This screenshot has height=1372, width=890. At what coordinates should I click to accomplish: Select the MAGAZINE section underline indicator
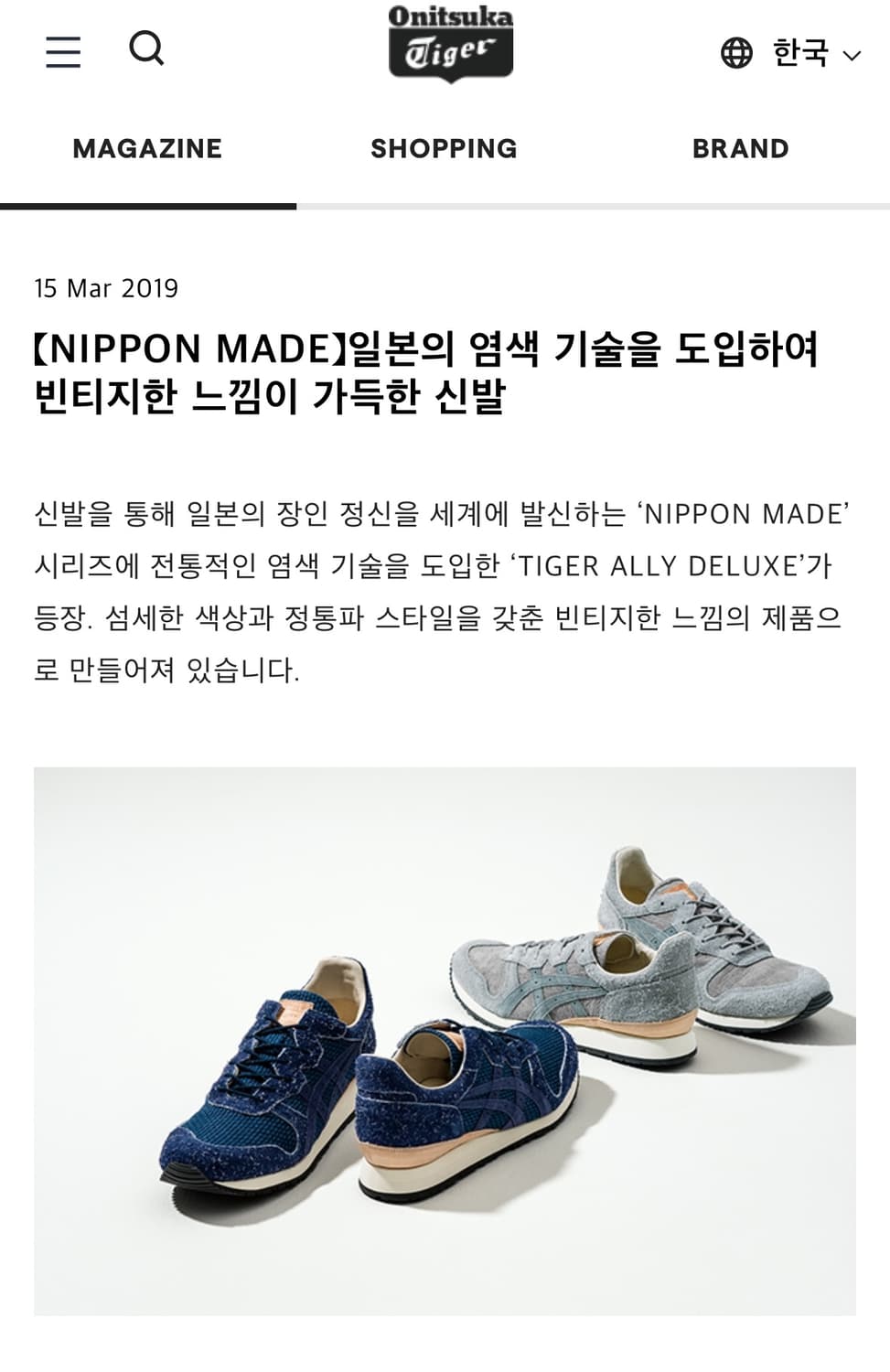click(149, 203)
